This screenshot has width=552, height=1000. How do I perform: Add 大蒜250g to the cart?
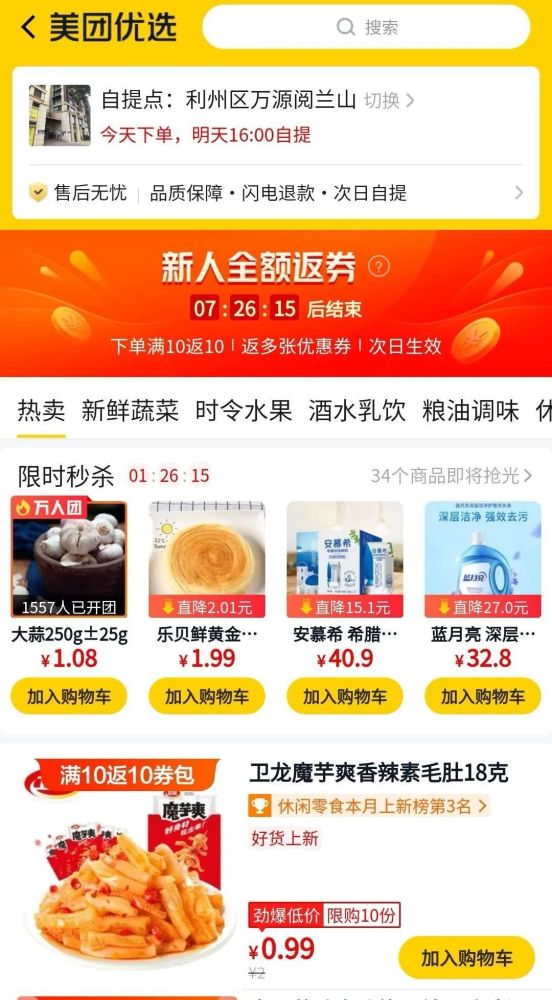(x=69, y=696)
